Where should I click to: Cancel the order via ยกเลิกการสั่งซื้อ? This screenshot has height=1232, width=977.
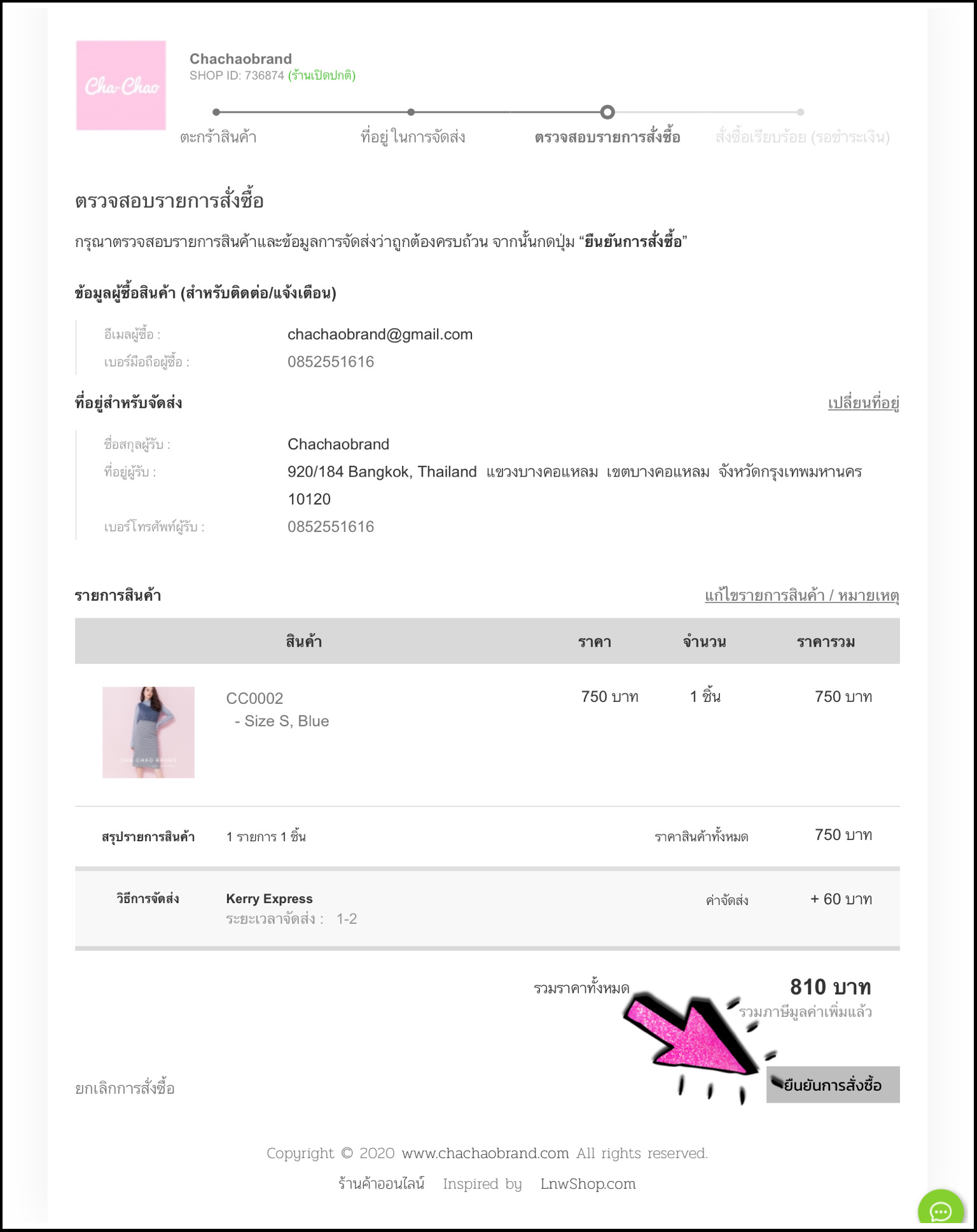(125, 1088)
